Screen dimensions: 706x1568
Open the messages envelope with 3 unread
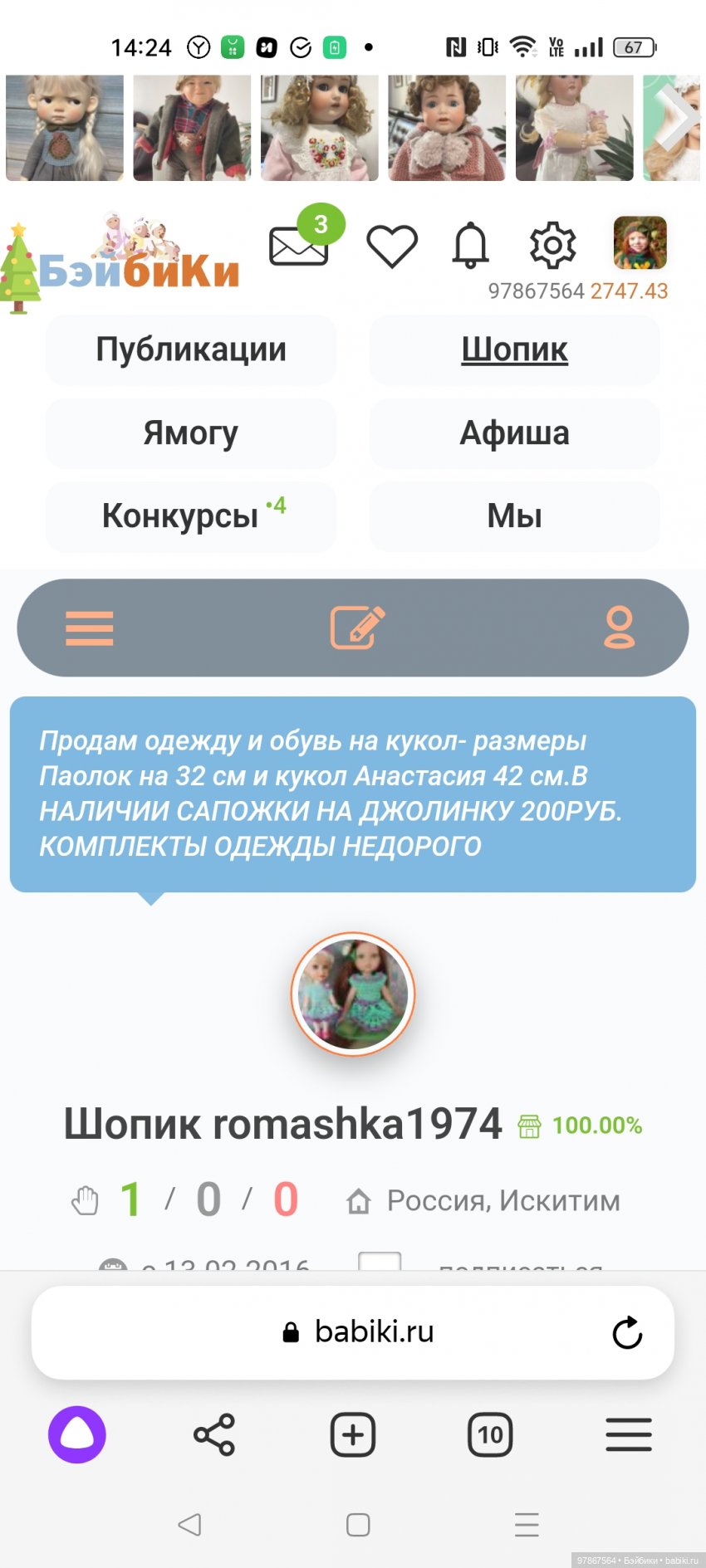(x=299, y=247)
